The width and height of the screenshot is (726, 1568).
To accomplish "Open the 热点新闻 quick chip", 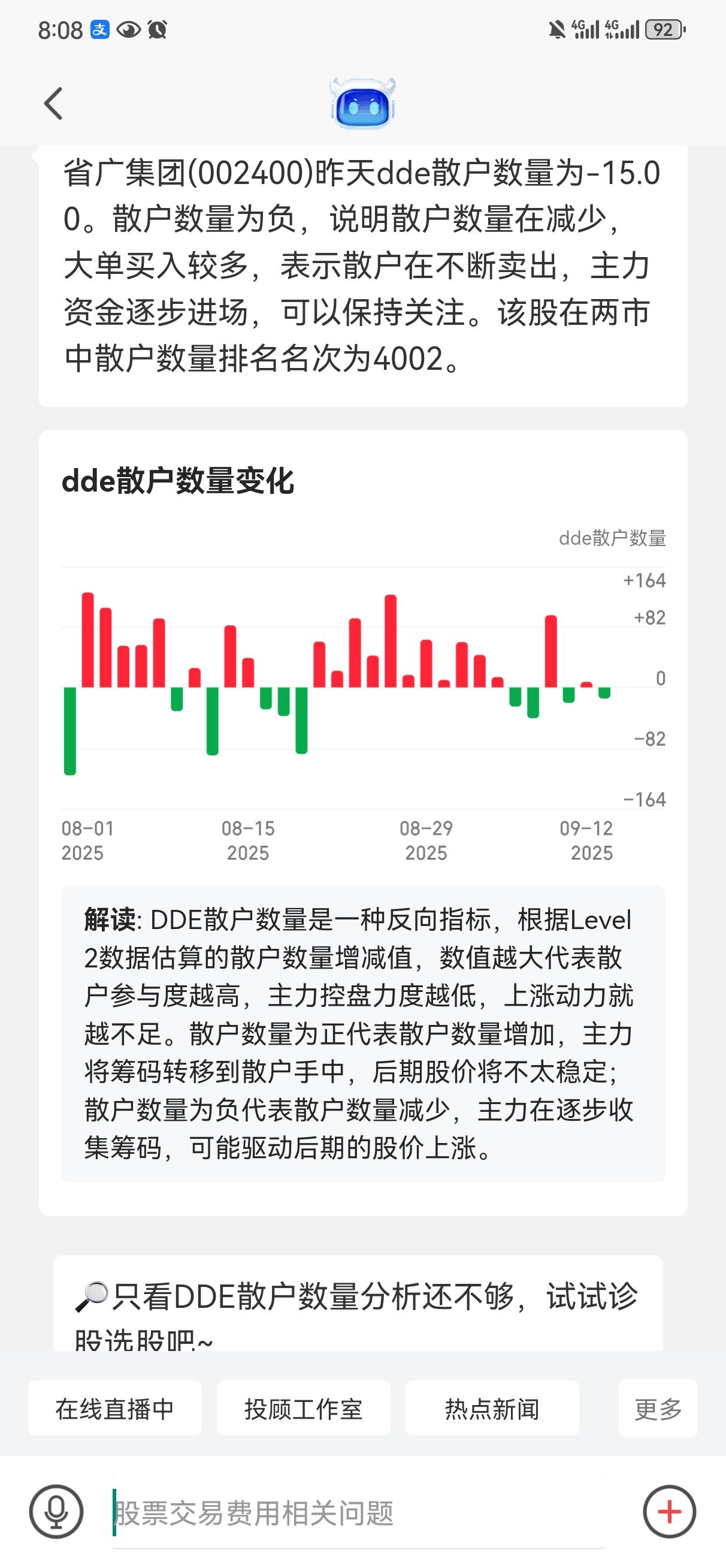I will pyautogui.click(x=492, y=1409).
